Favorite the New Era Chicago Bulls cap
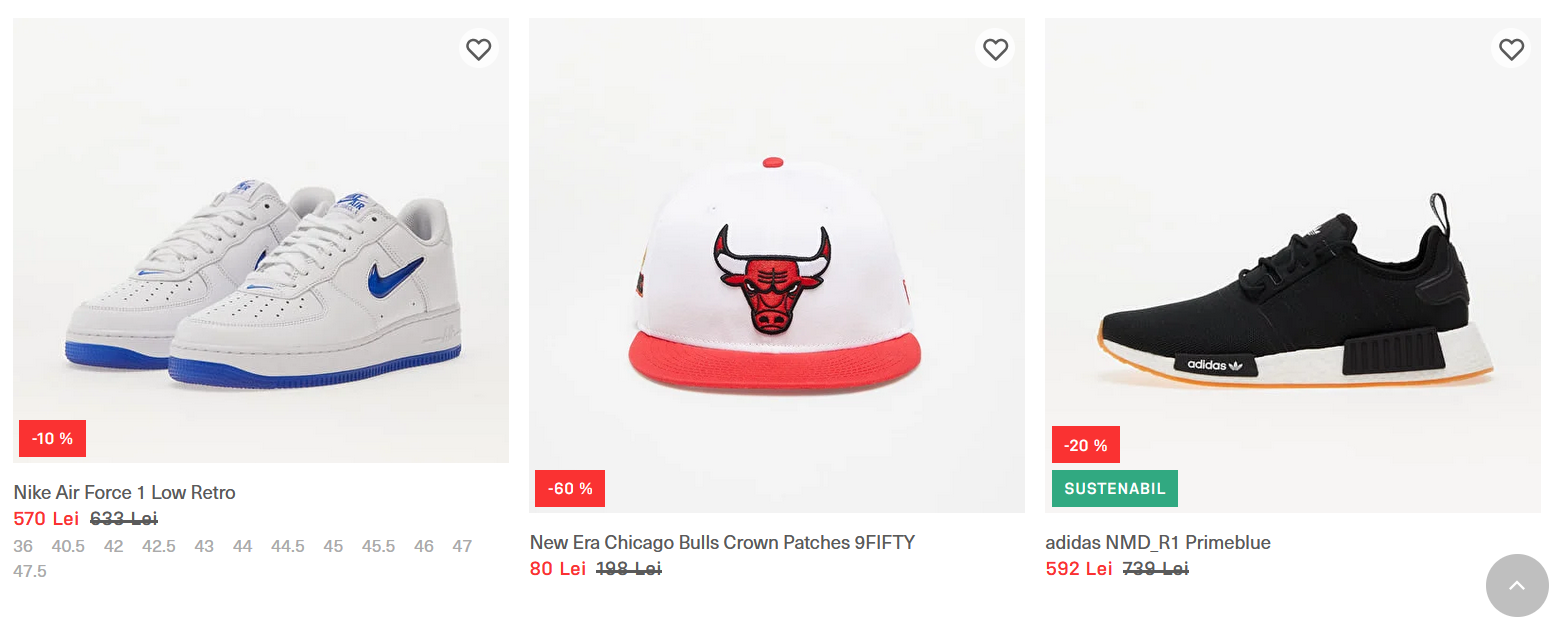 pyautogui.click(x=995, y=49)
